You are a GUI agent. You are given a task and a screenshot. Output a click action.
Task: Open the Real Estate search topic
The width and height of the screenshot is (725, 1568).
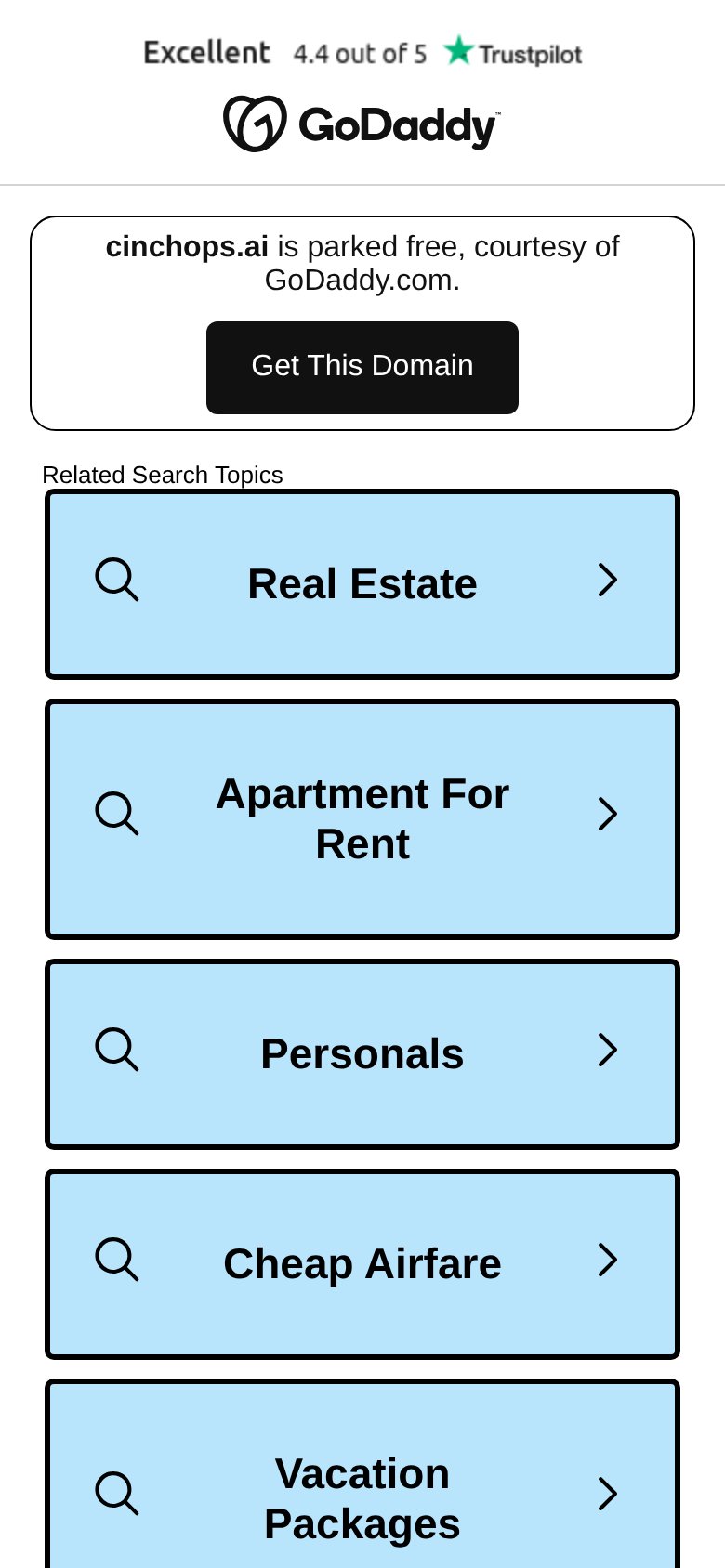point(362,584)
